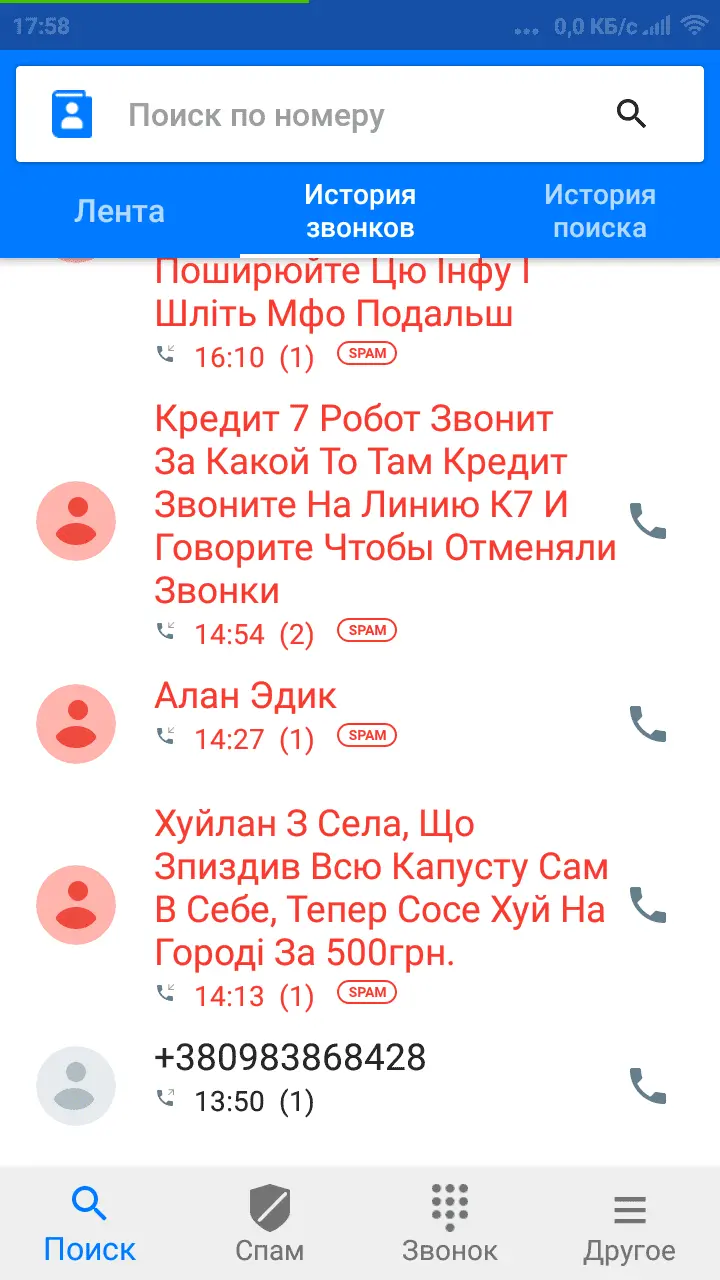The height and width of the screenshot is (1280, 720).
Task: Switch to the История поиска tab
Action: 599,211
